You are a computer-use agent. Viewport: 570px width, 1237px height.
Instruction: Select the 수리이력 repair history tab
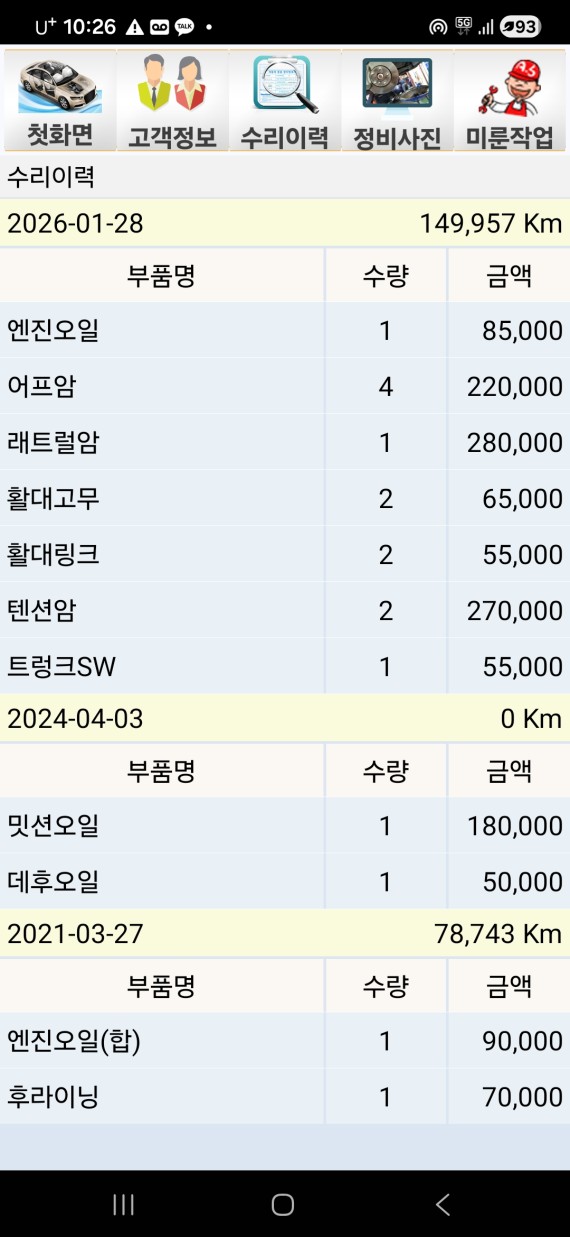coord(284,101)
